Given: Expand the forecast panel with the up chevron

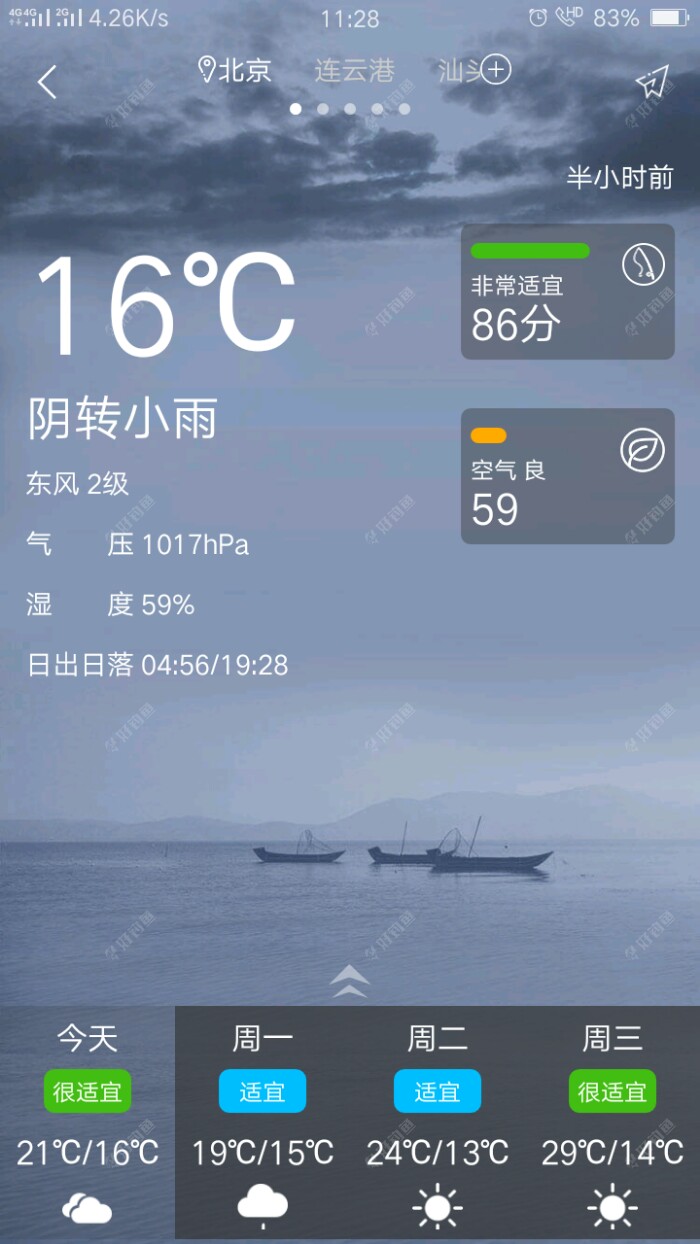Looking at the screenshot, I should coord(349,981).
